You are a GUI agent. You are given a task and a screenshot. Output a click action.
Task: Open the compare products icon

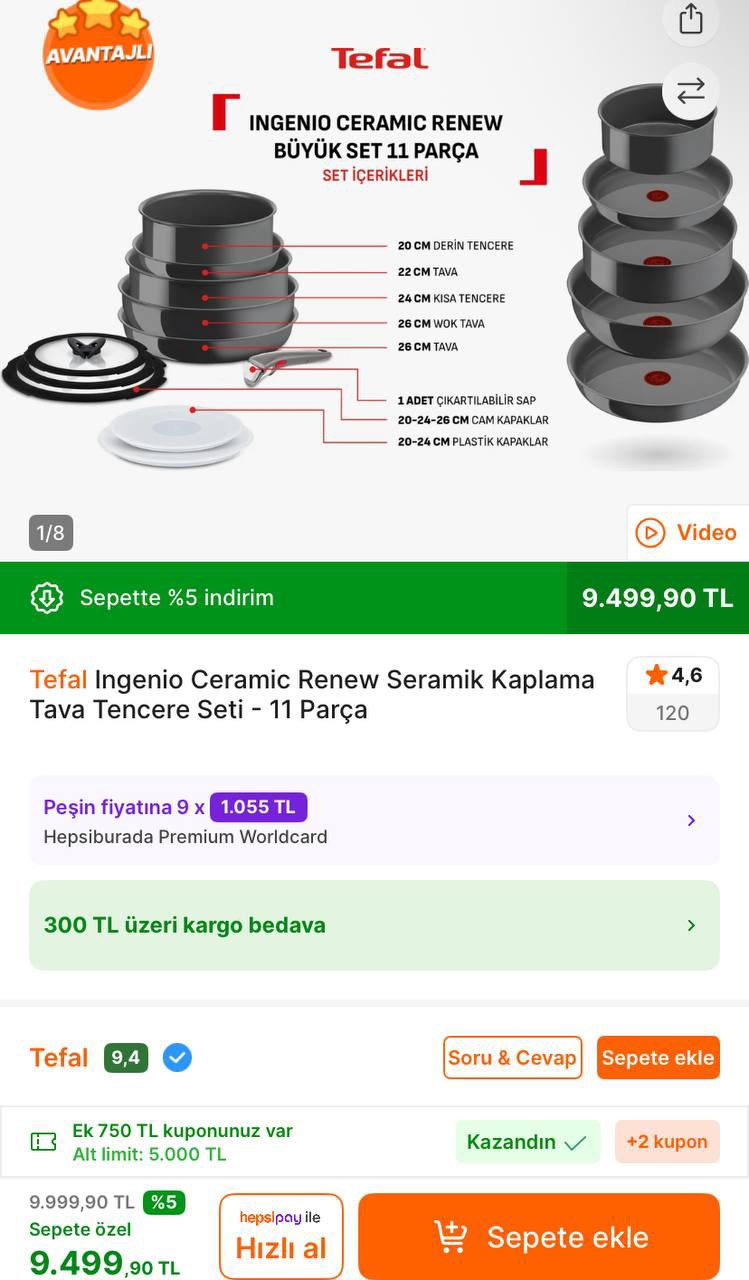click(x=691, y=92)
